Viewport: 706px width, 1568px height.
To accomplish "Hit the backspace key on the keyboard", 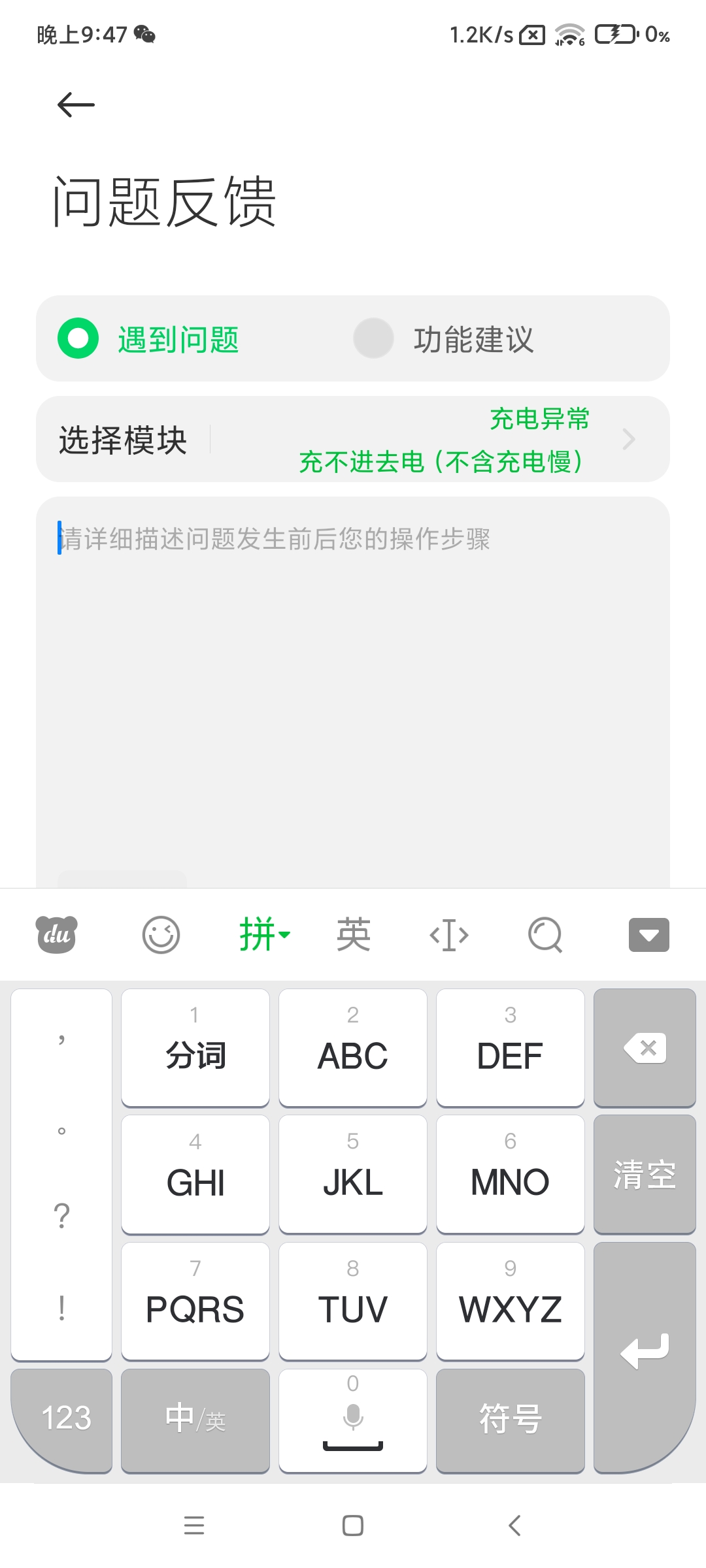I will pos(645,1048).
